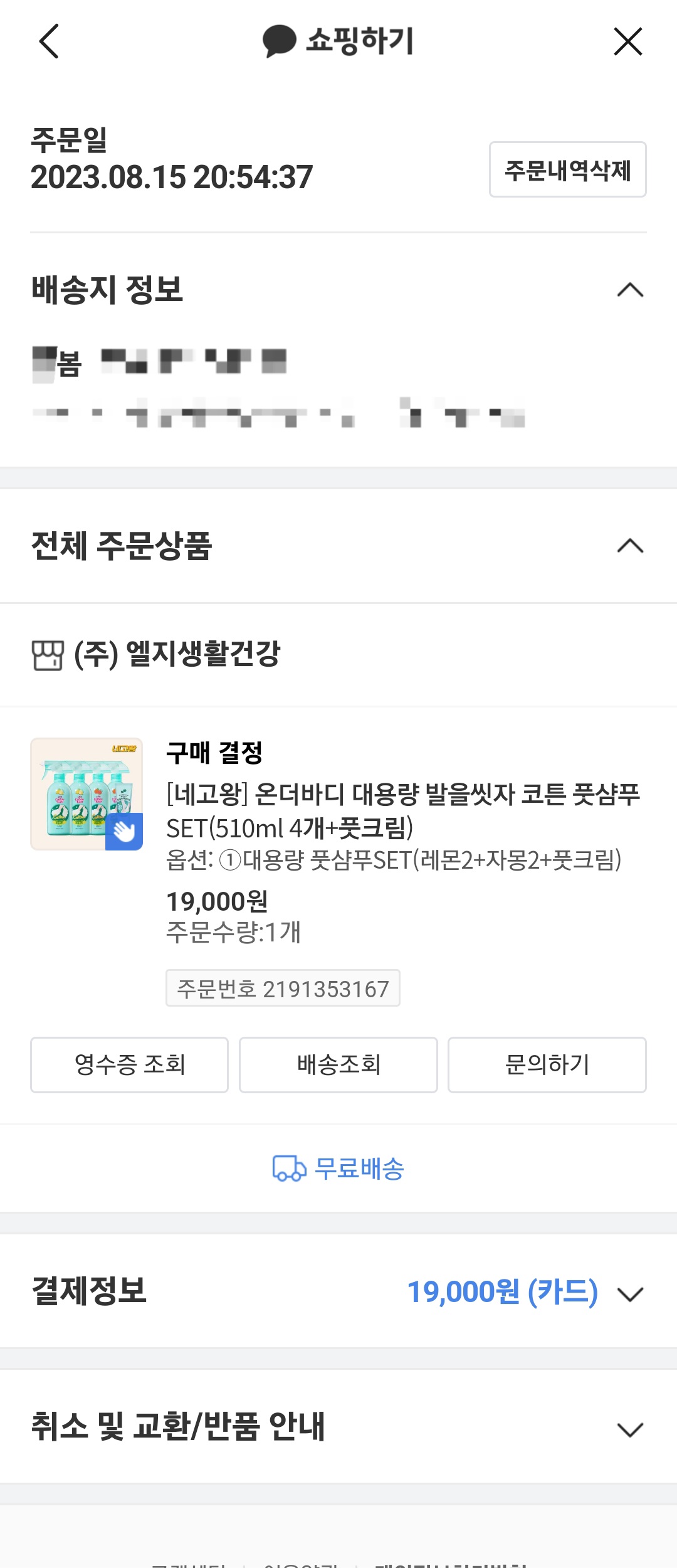Contact the seller via 문의하기
The width and height of the screenshot is (677, 1568).
pyautogui.click(x=547, y=1065)
